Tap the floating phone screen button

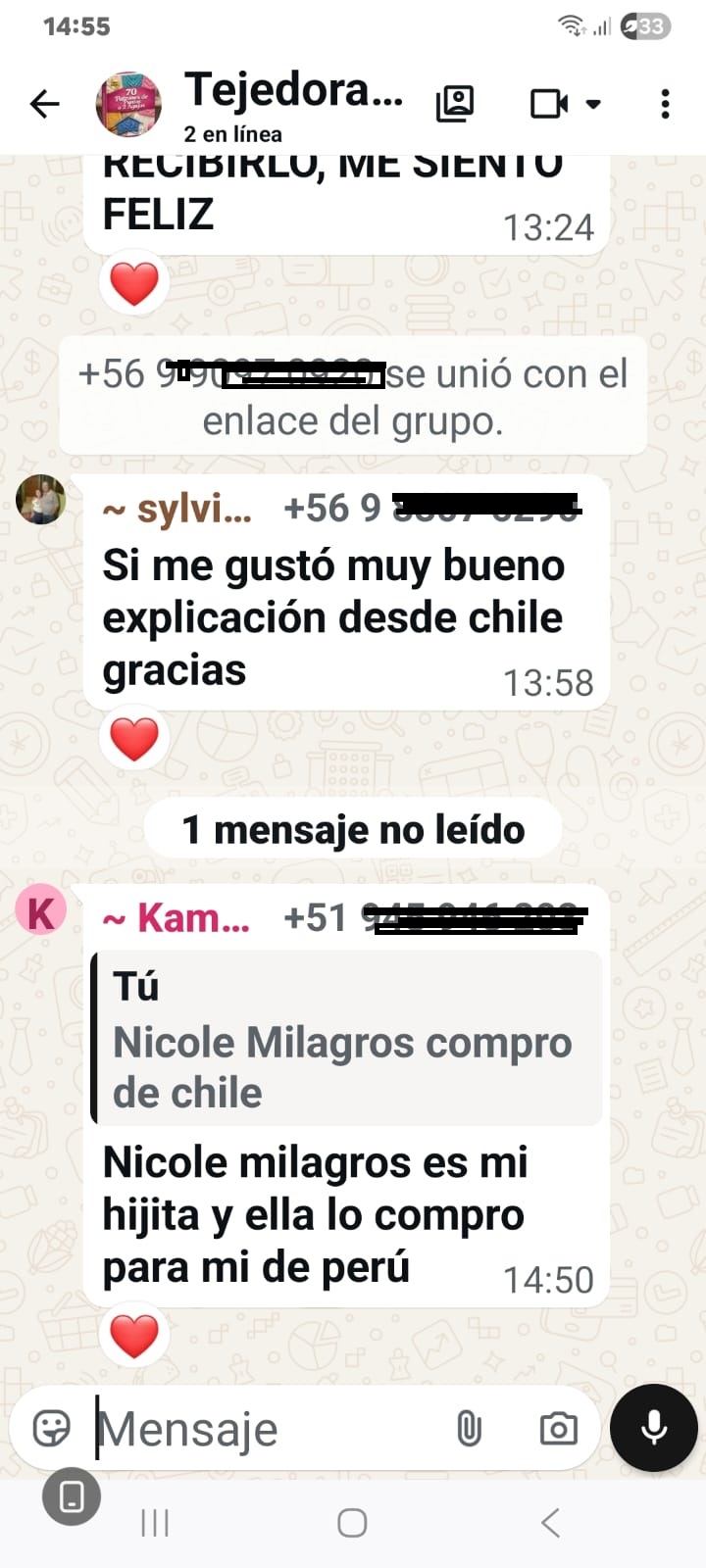point(72,1496)
